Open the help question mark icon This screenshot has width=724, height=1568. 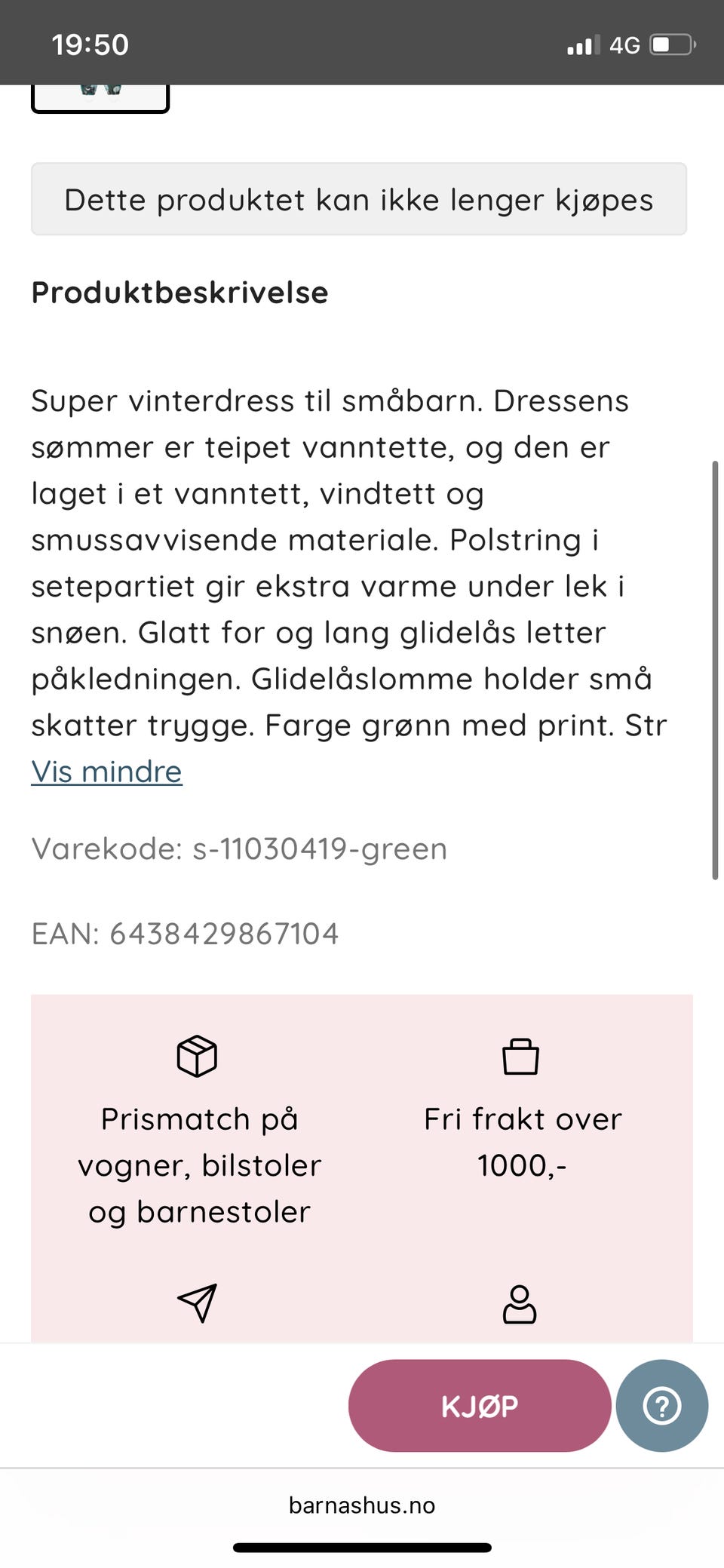coord(661,1405)
